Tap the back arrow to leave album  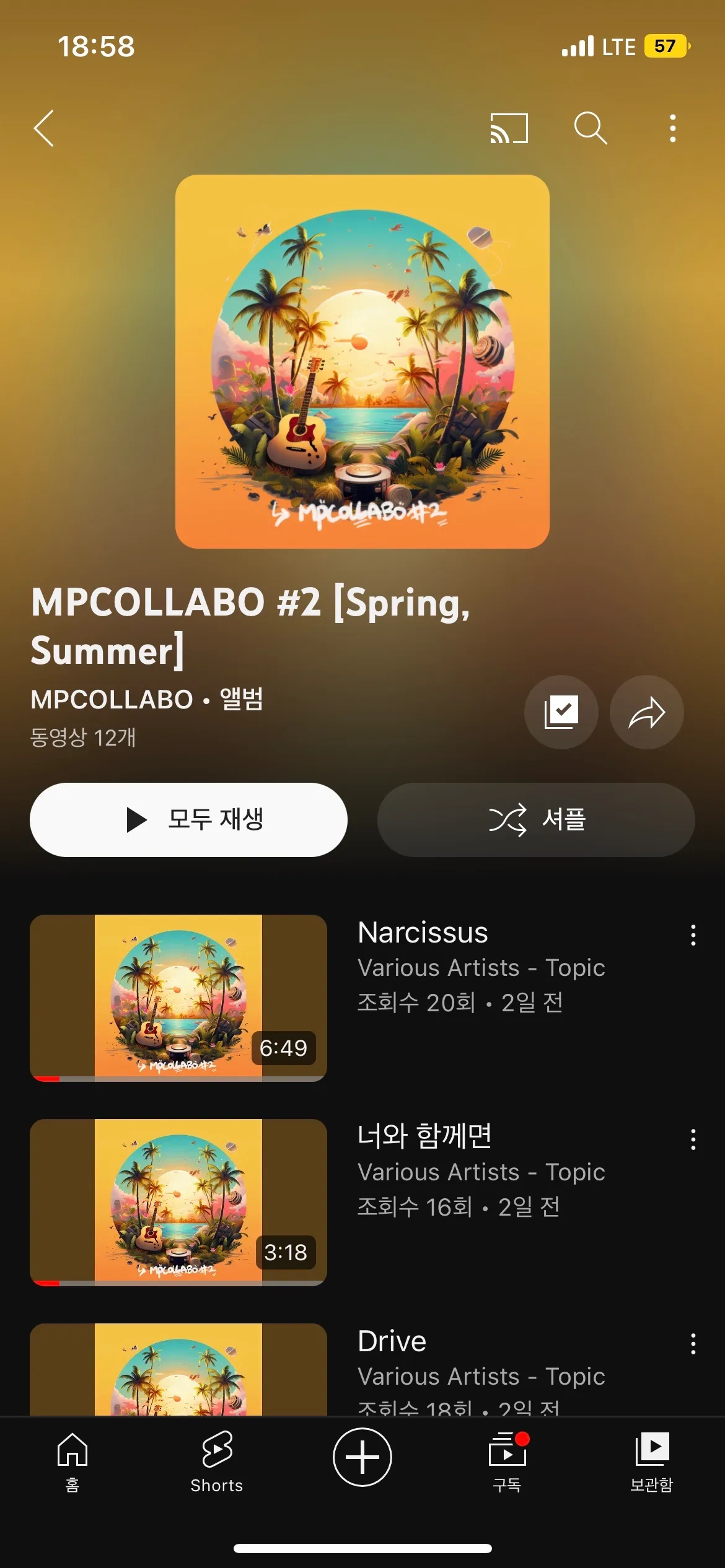43,129
